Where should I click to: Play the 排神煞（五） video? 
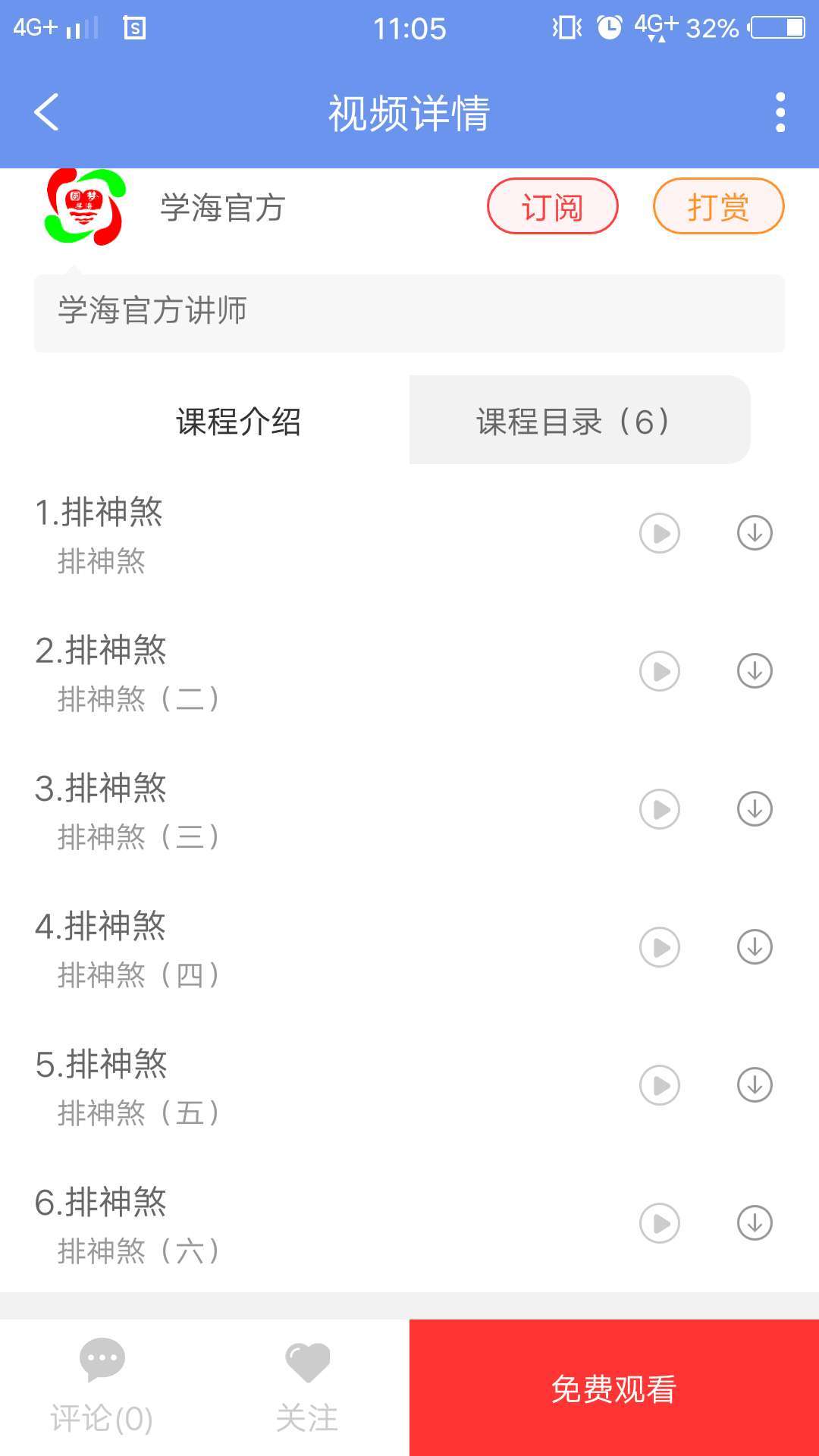click(659, 1084)
